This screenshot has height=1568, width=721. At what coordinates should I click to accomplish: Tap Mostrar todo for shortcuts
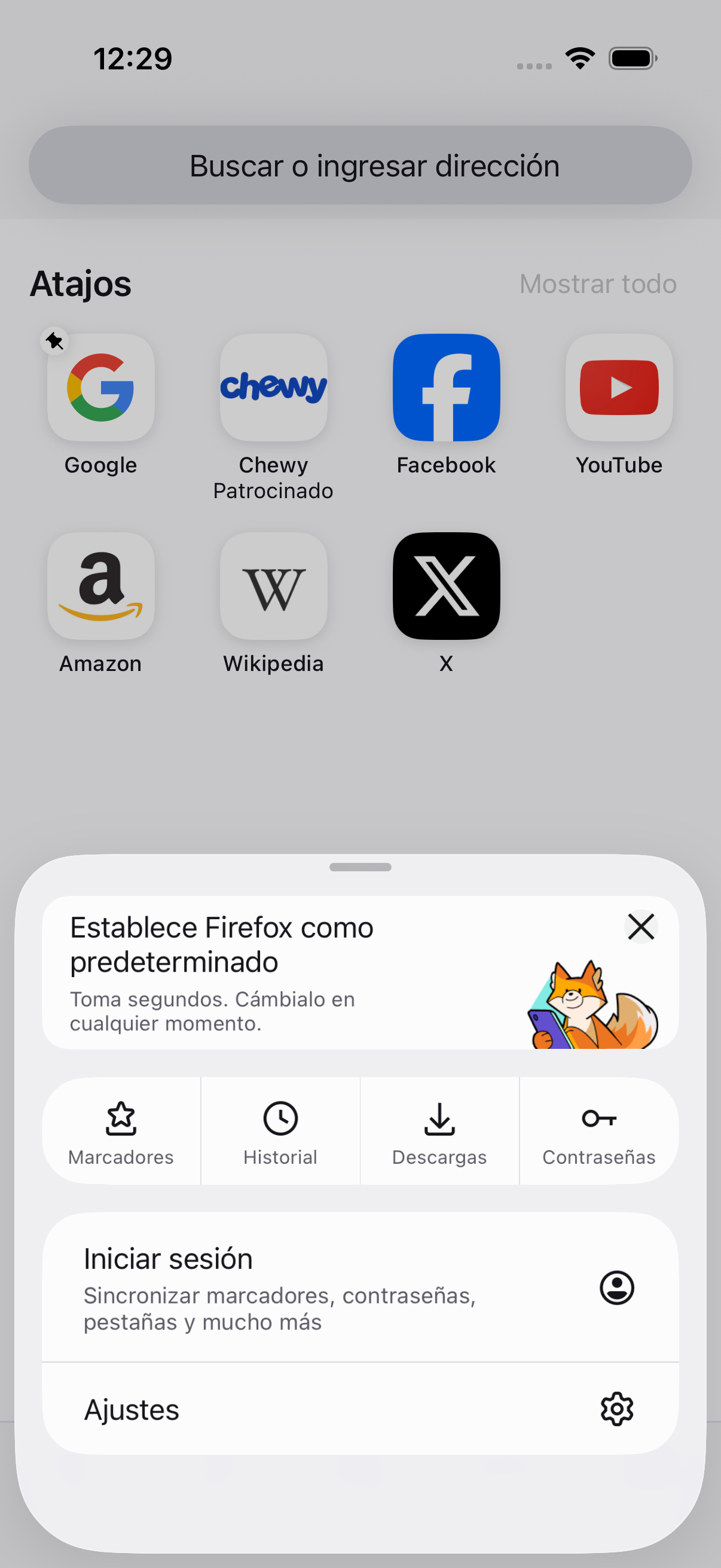(597, 283)
